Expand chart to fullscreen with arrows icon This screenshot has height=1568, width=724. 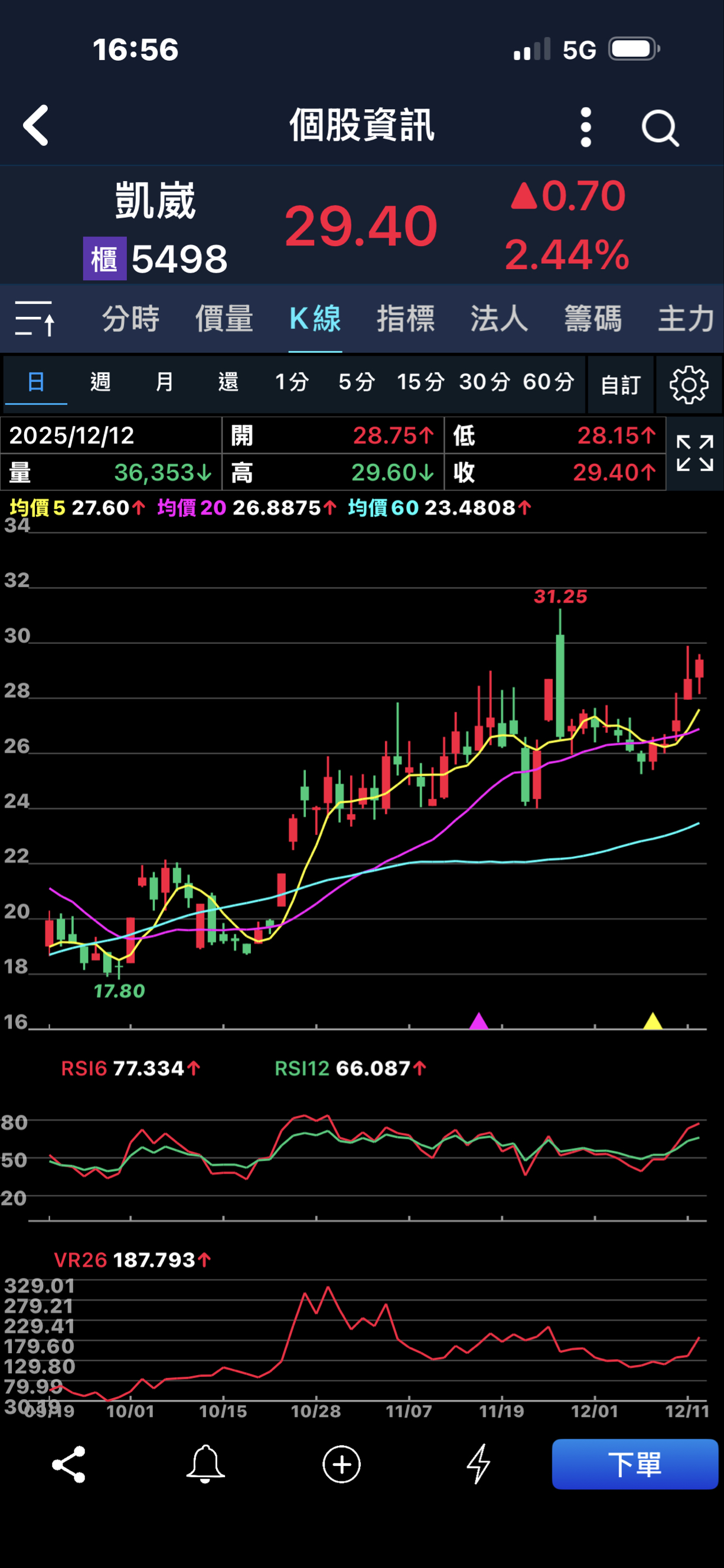pyautogui.click(x=695, y=453)
